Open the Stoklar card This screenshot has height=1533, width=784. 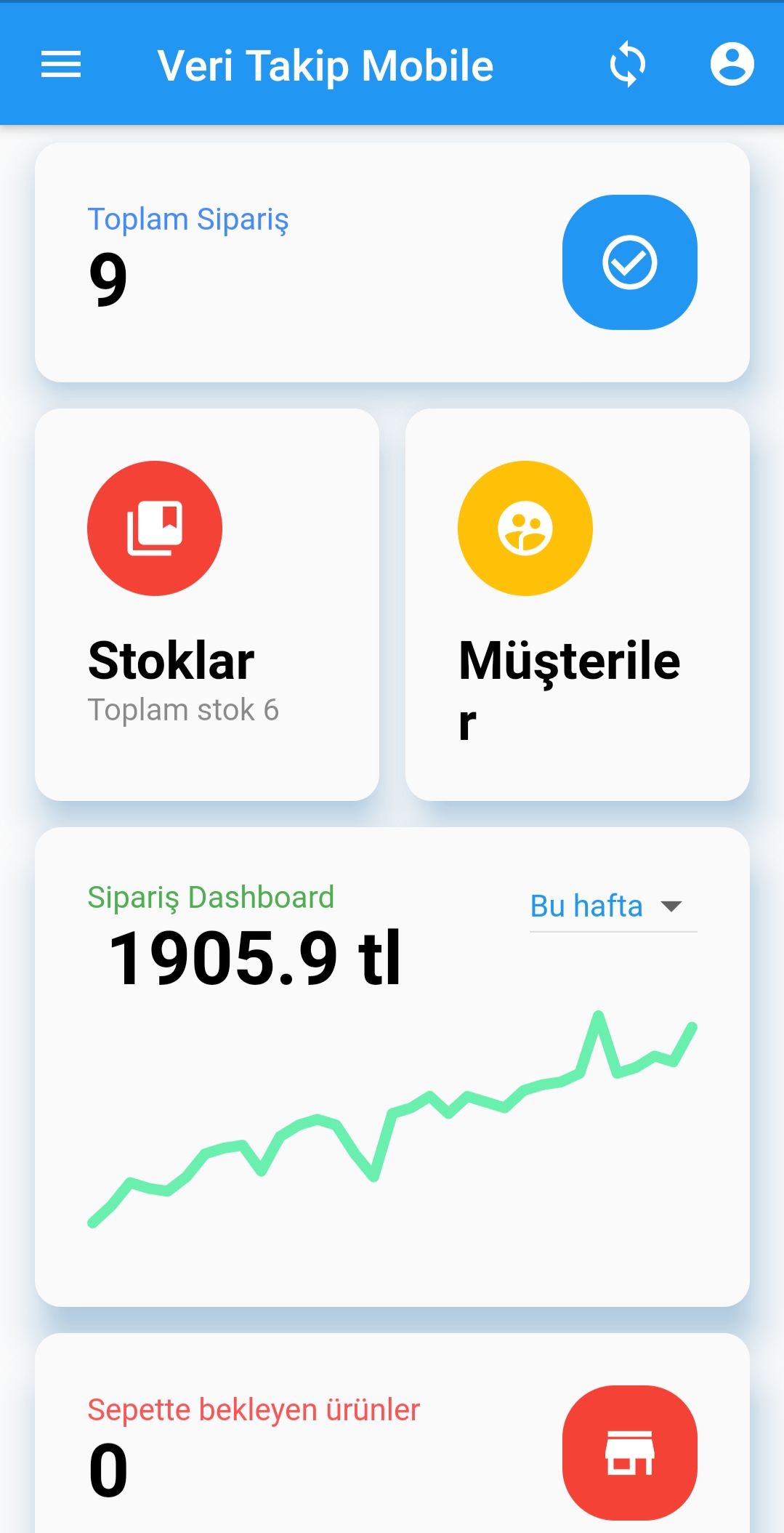[x=207, y=605]
